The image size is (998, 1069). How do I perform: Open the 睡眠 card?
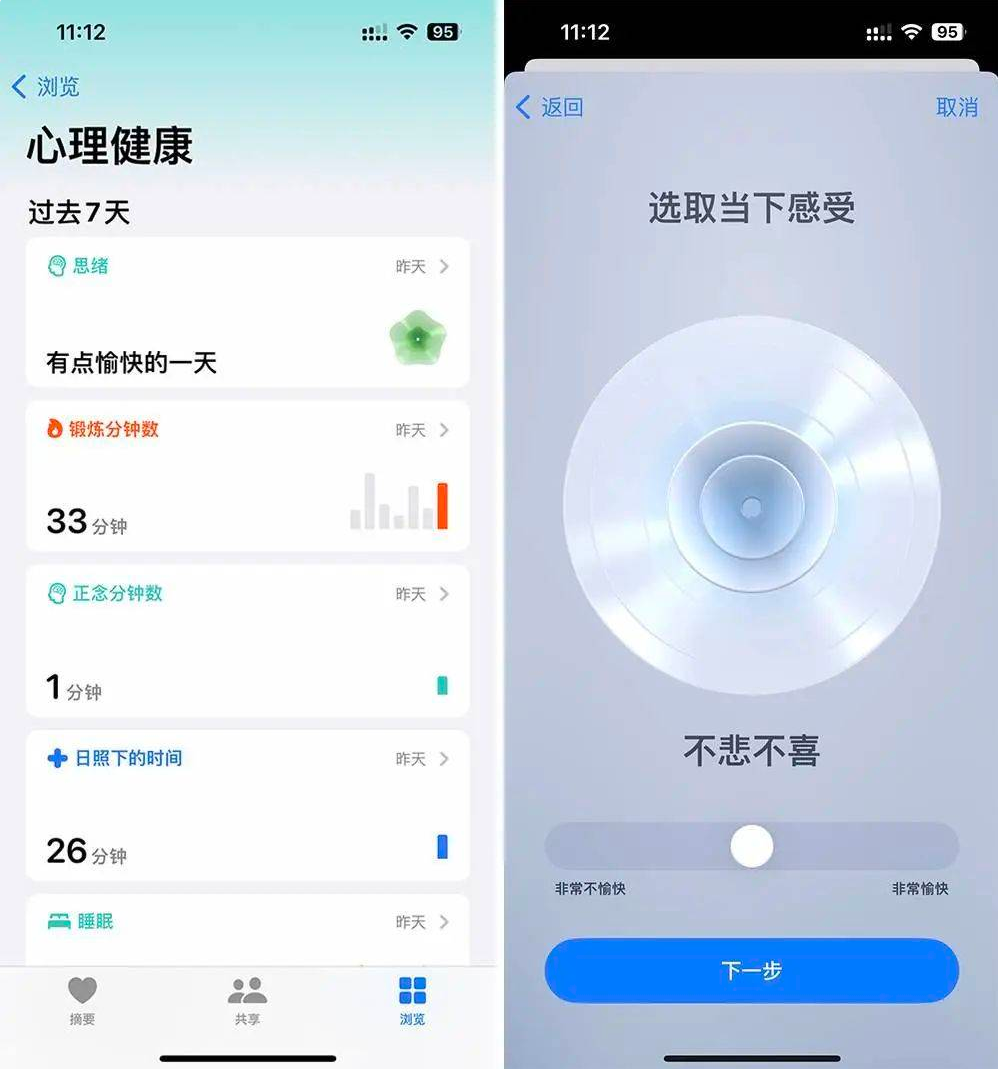coord(247,925)
